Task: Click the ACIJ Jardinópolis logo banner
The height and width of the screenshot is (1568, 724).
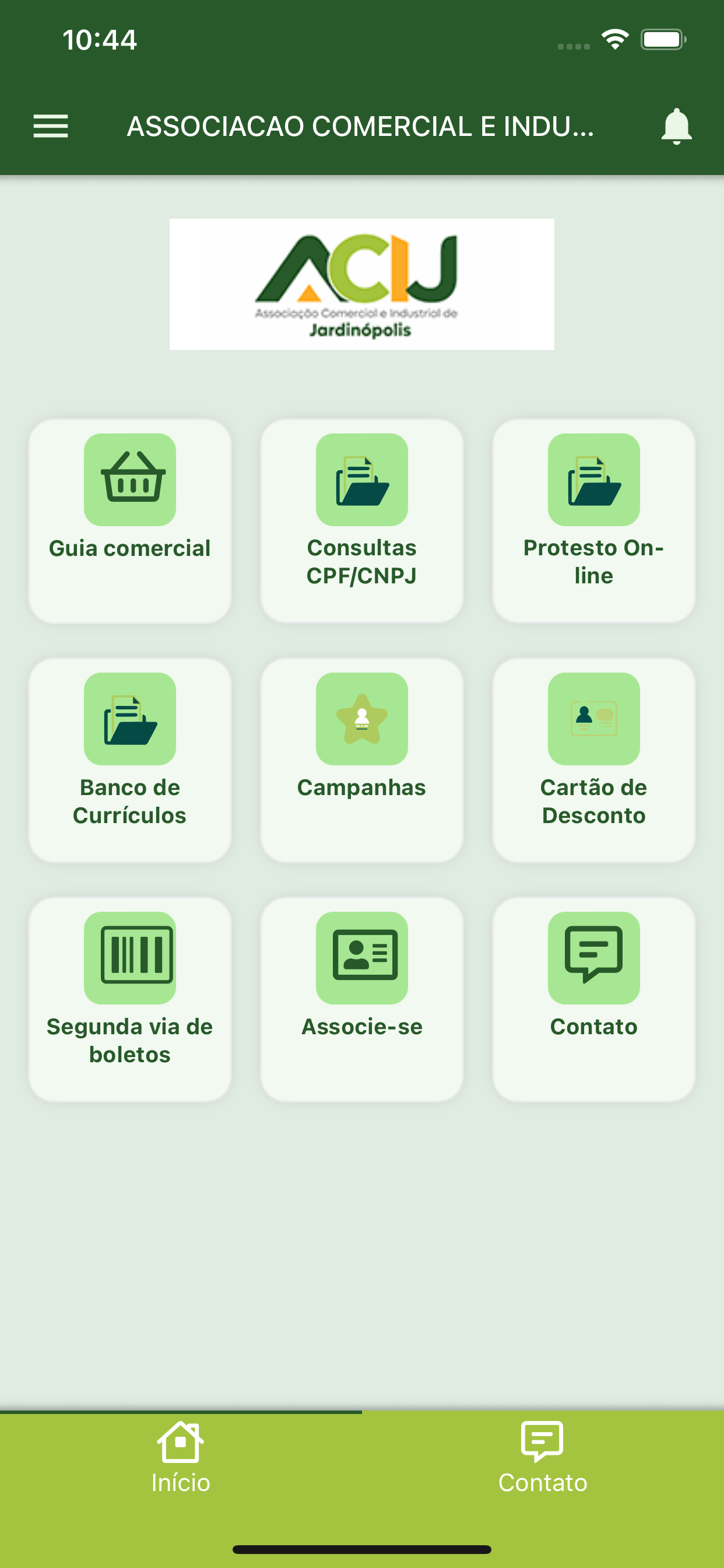Action: pyautogui.click(x=361, y=283)
